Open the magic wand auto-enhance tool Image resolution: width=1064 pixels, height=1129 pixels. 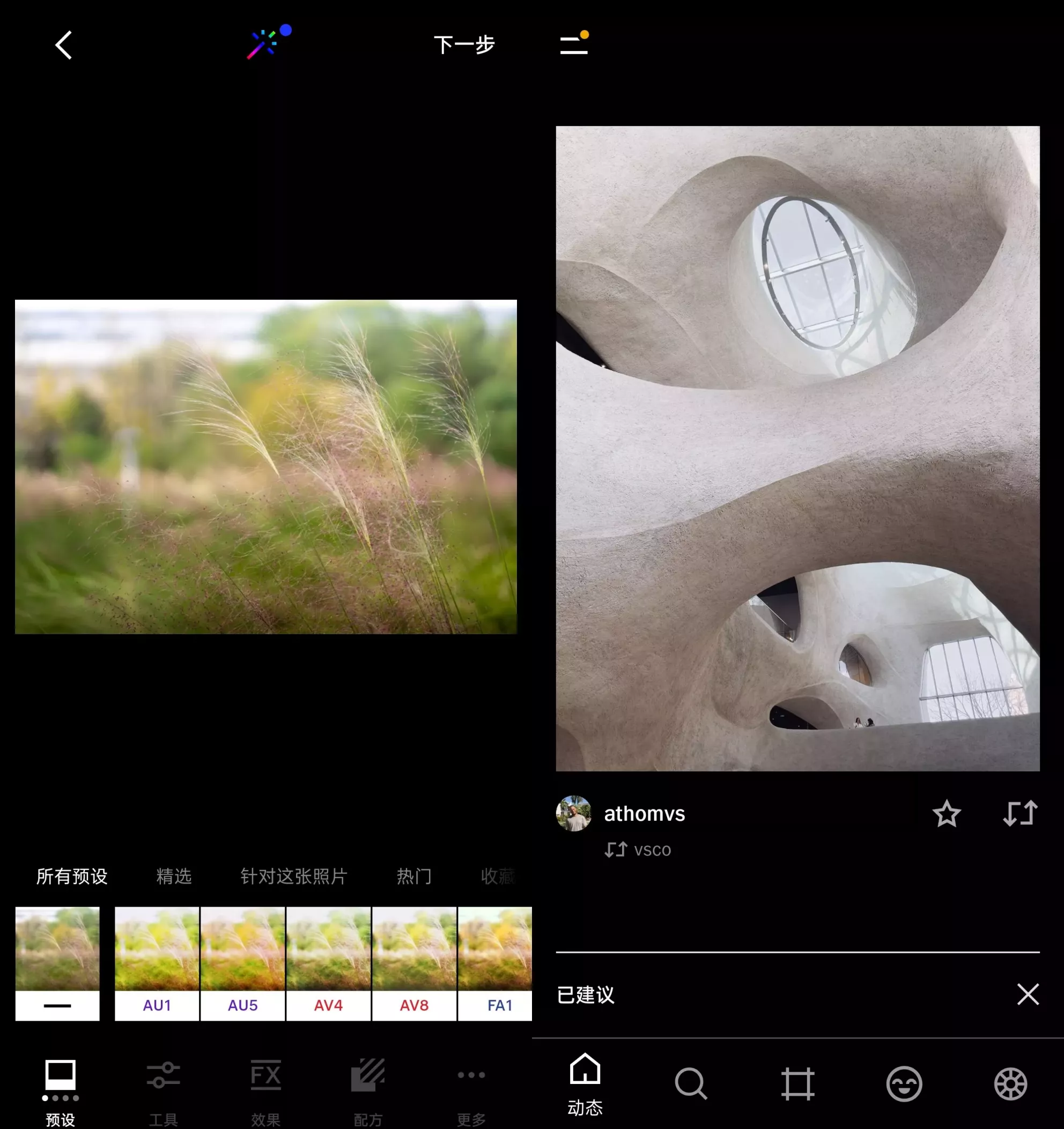pos(264,44)
